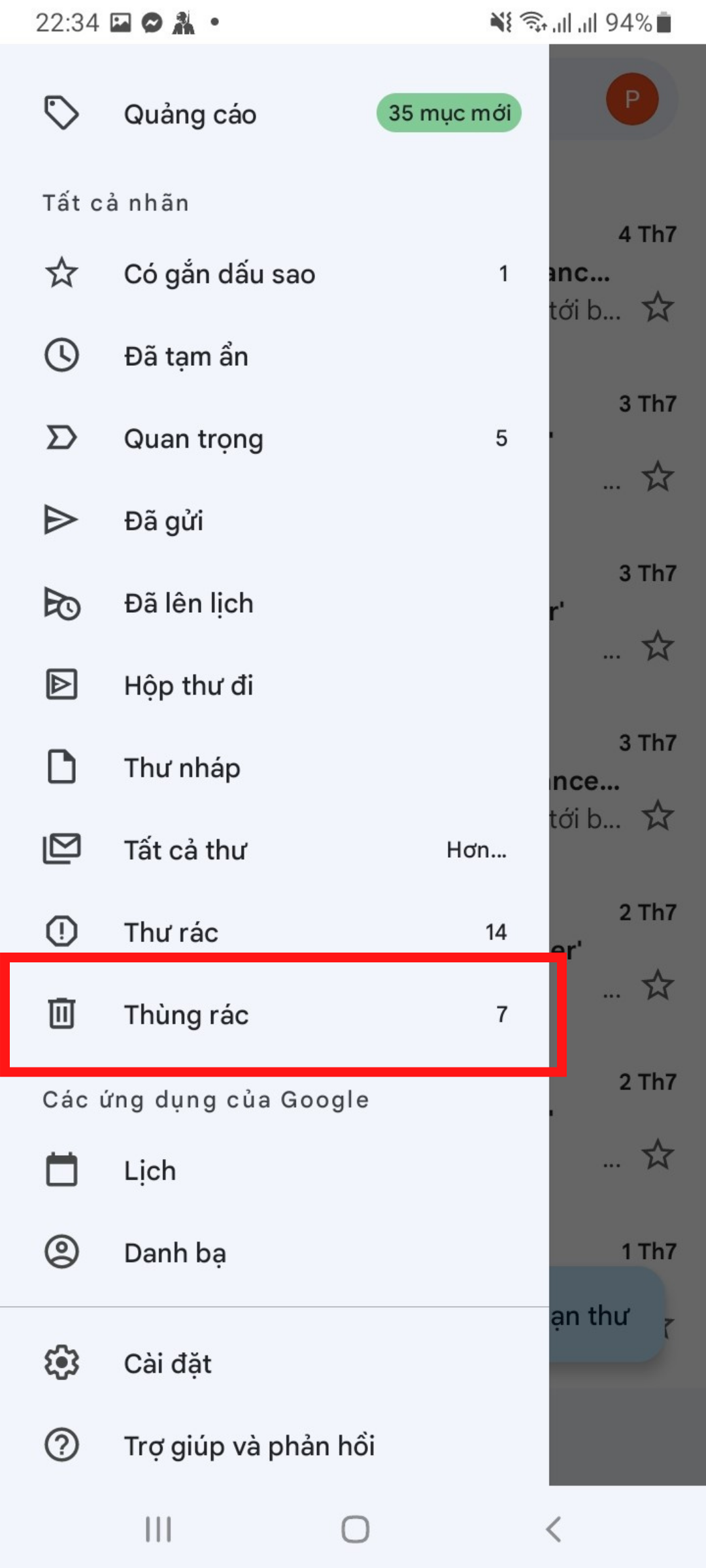This screenshot has height=1568, width=706.
Task: Tap the P profile avatar
Action: click(x=632, y=99)
